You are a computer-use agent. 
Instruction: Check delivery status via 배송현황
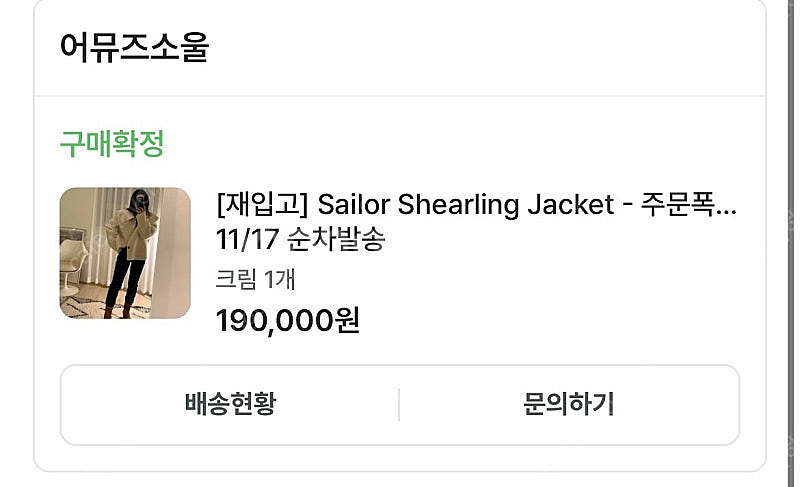230,404
